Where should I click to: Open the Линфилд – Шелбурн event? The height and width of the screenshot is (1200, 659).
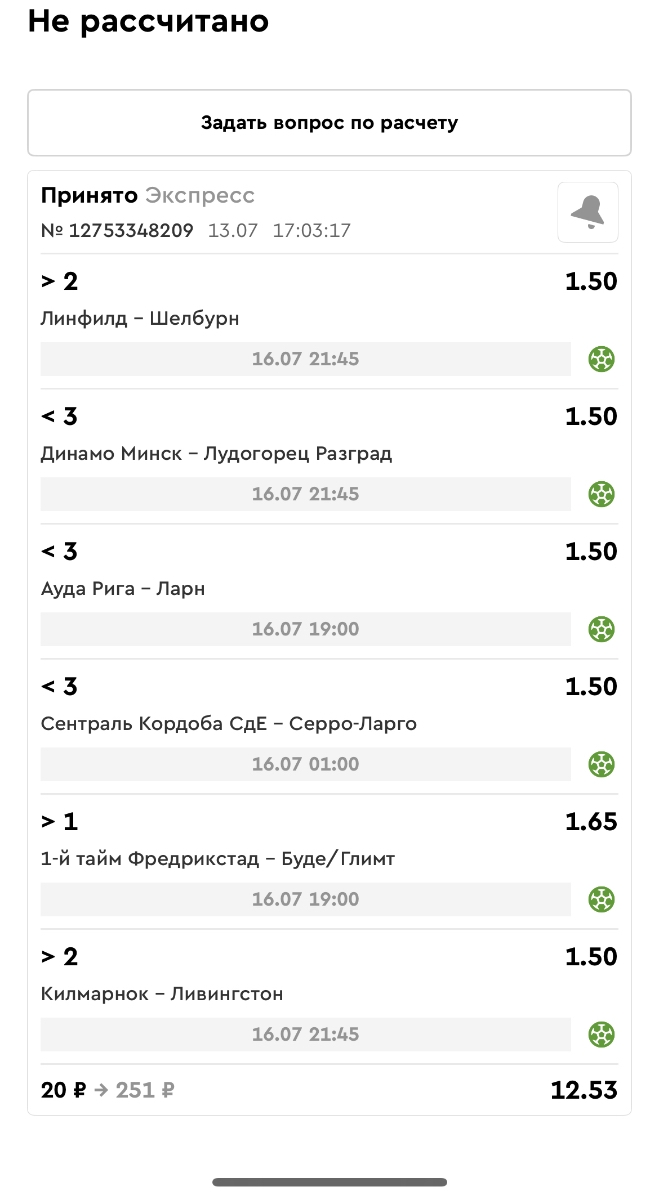140,319
